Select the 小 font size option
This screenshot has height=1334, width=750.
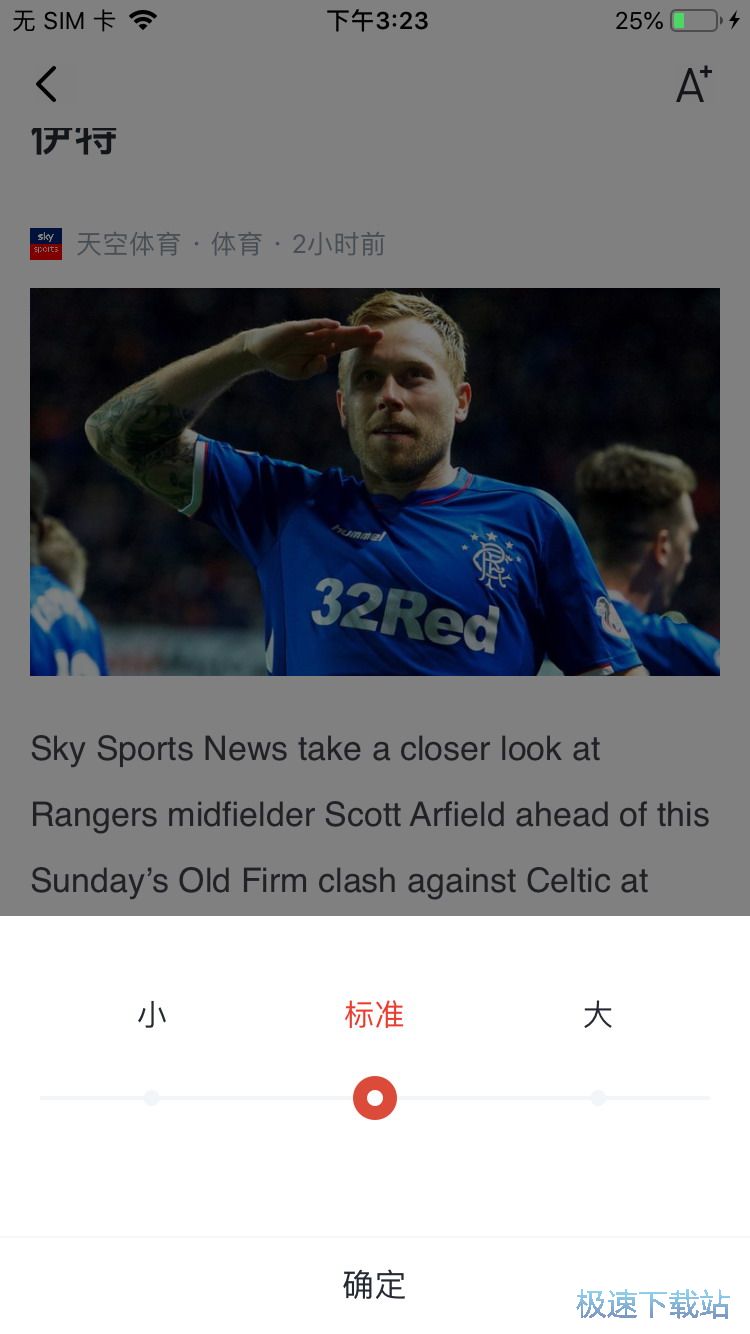152,1015
